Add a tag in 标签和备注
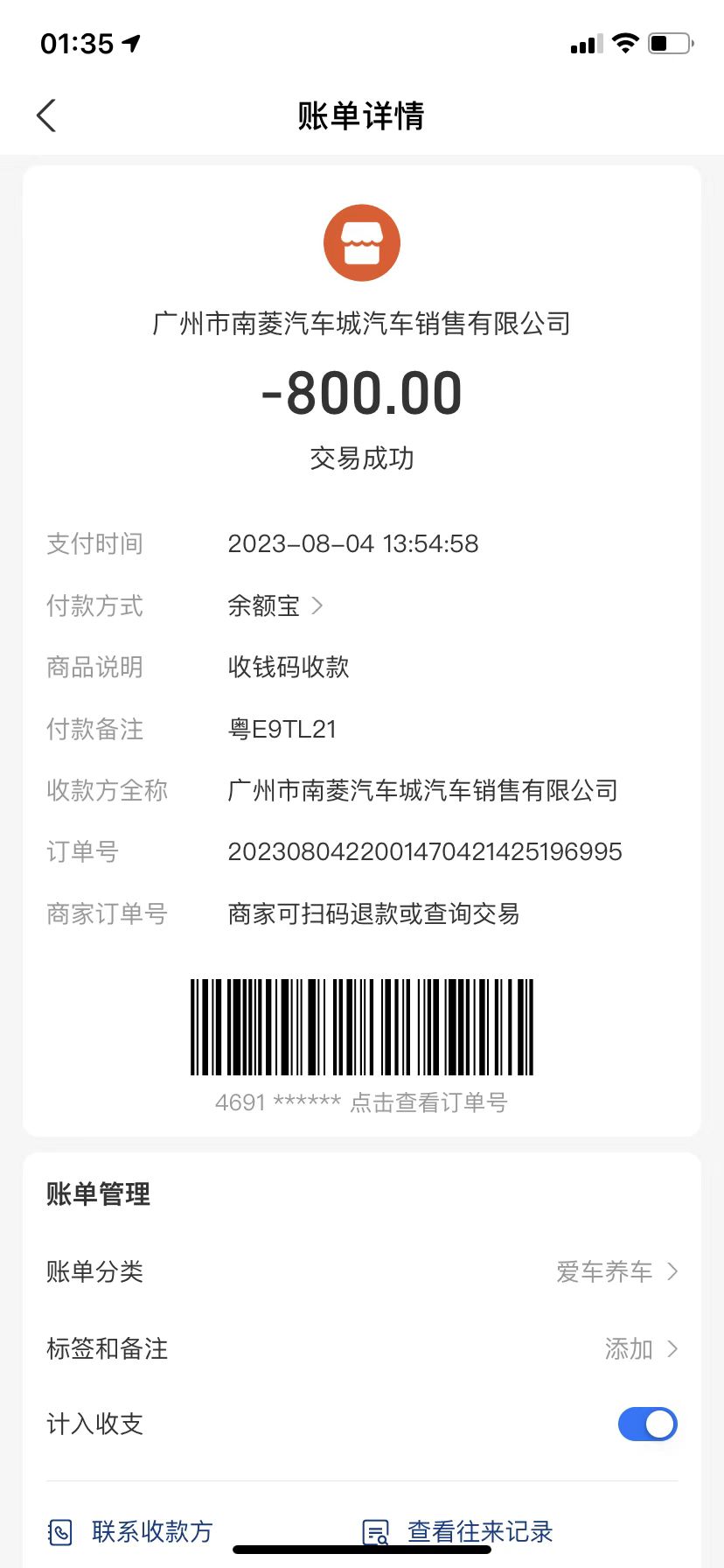This screenshot has height=1568, width=724. (x=362, y=1348)
